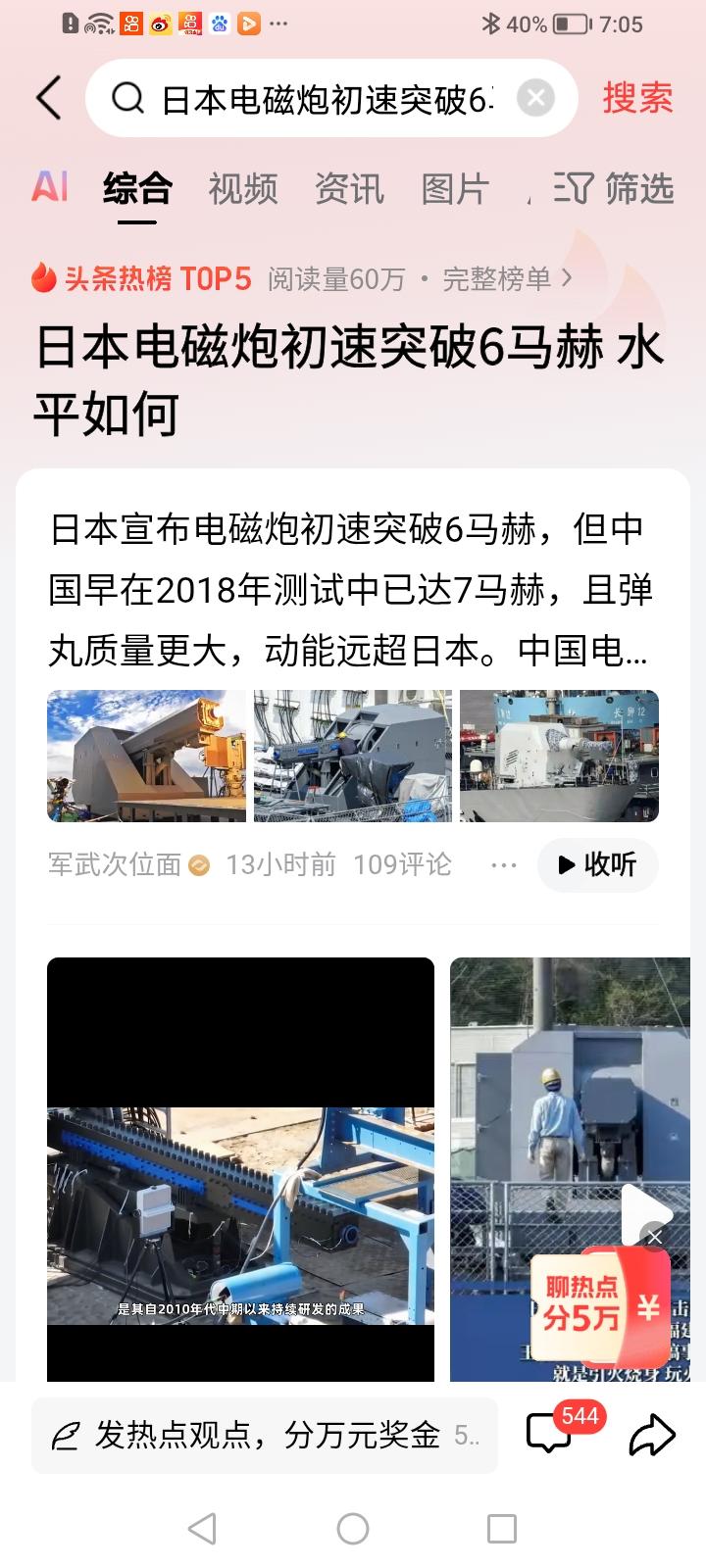The height and width of the screenshot is (1568, 706).
Task: Open the AI search option
Action: (x=49, y=188)
